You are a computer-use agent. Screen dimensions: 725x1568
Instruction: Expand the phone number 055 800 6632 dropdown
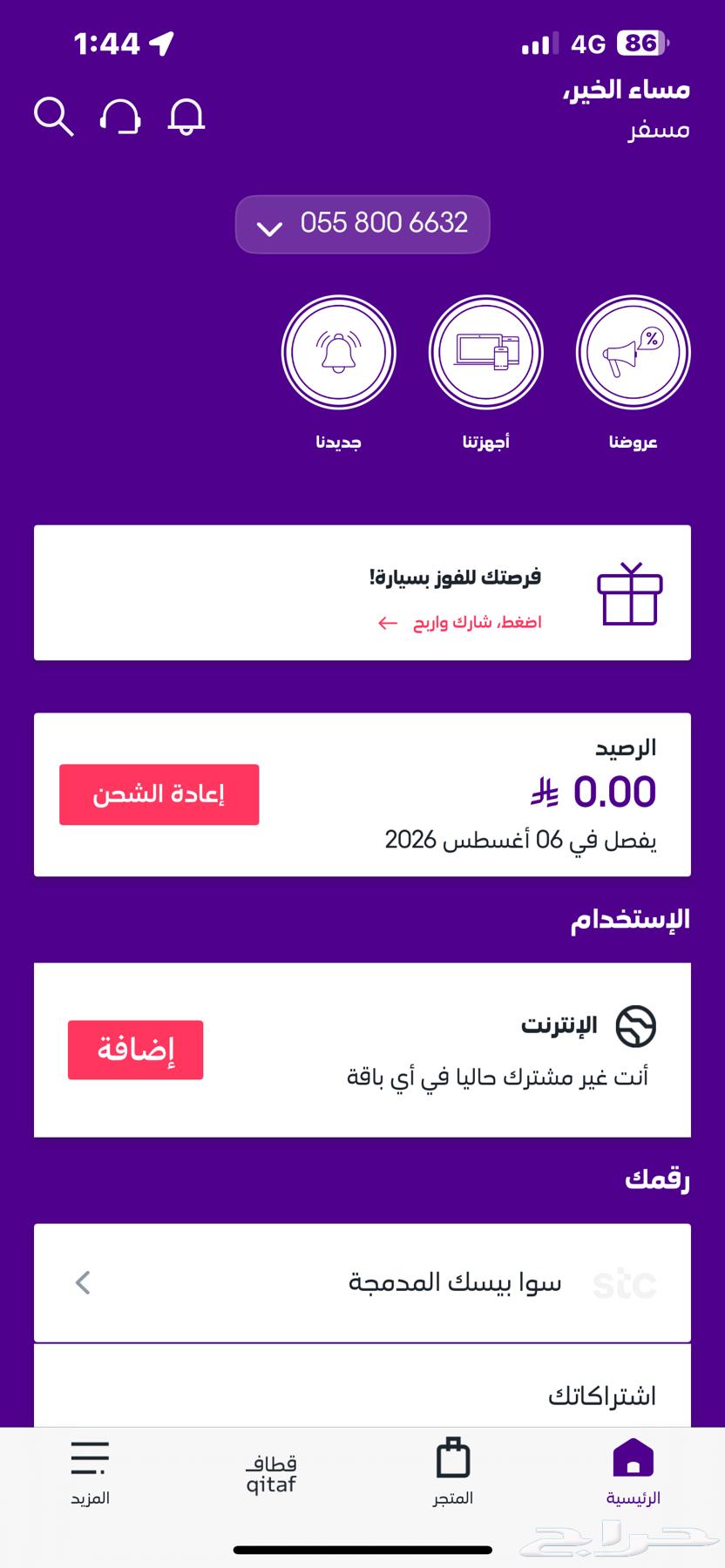click(x=362, y=225)
